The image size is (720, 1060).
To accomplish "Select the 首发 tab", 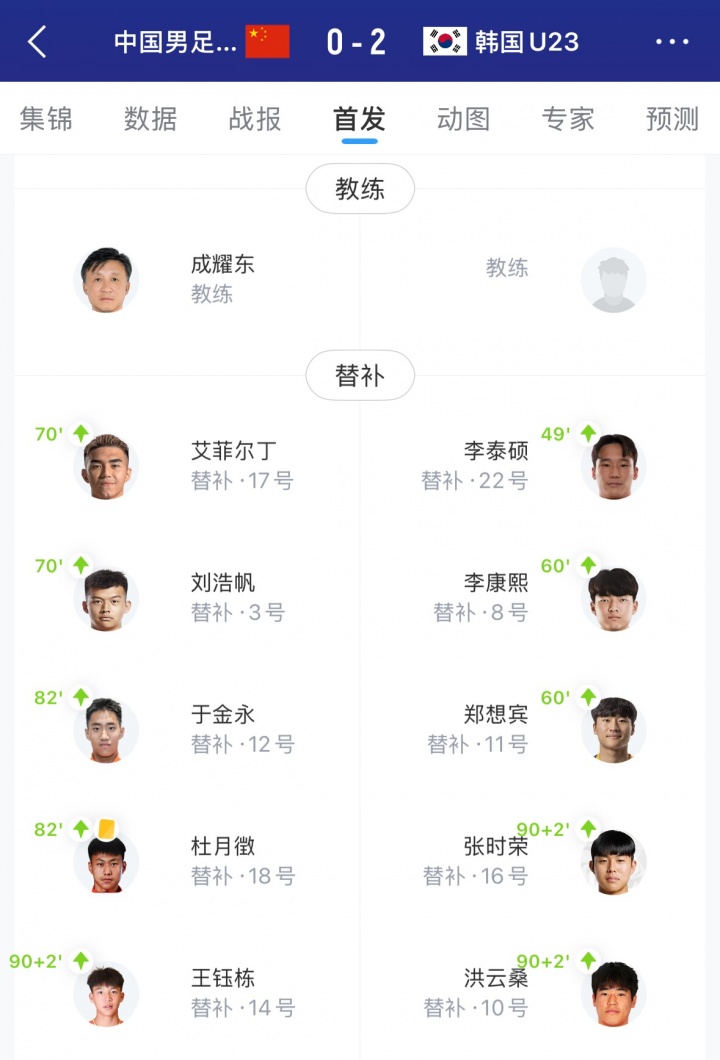I will (x=359, y=119).
